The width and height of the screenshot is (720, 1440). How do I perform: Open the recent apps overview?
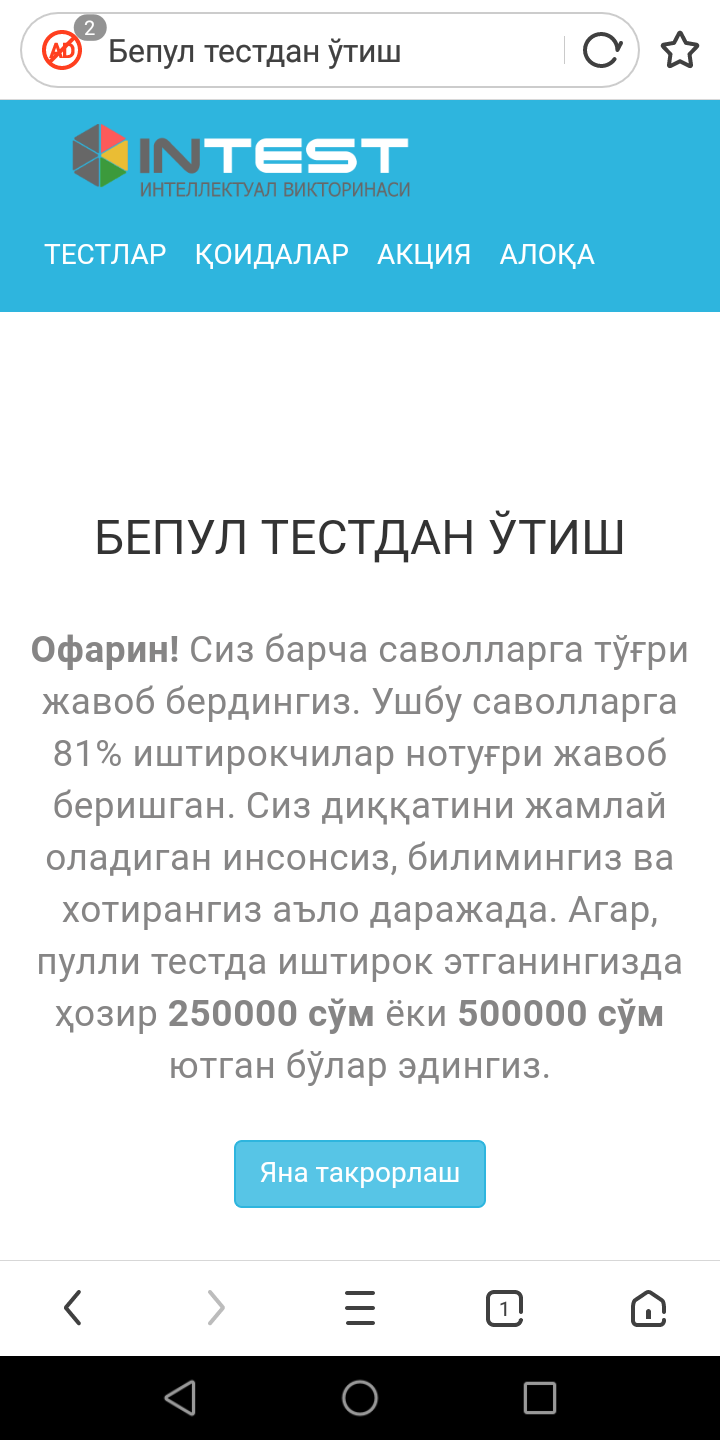tap(540, 1398)
